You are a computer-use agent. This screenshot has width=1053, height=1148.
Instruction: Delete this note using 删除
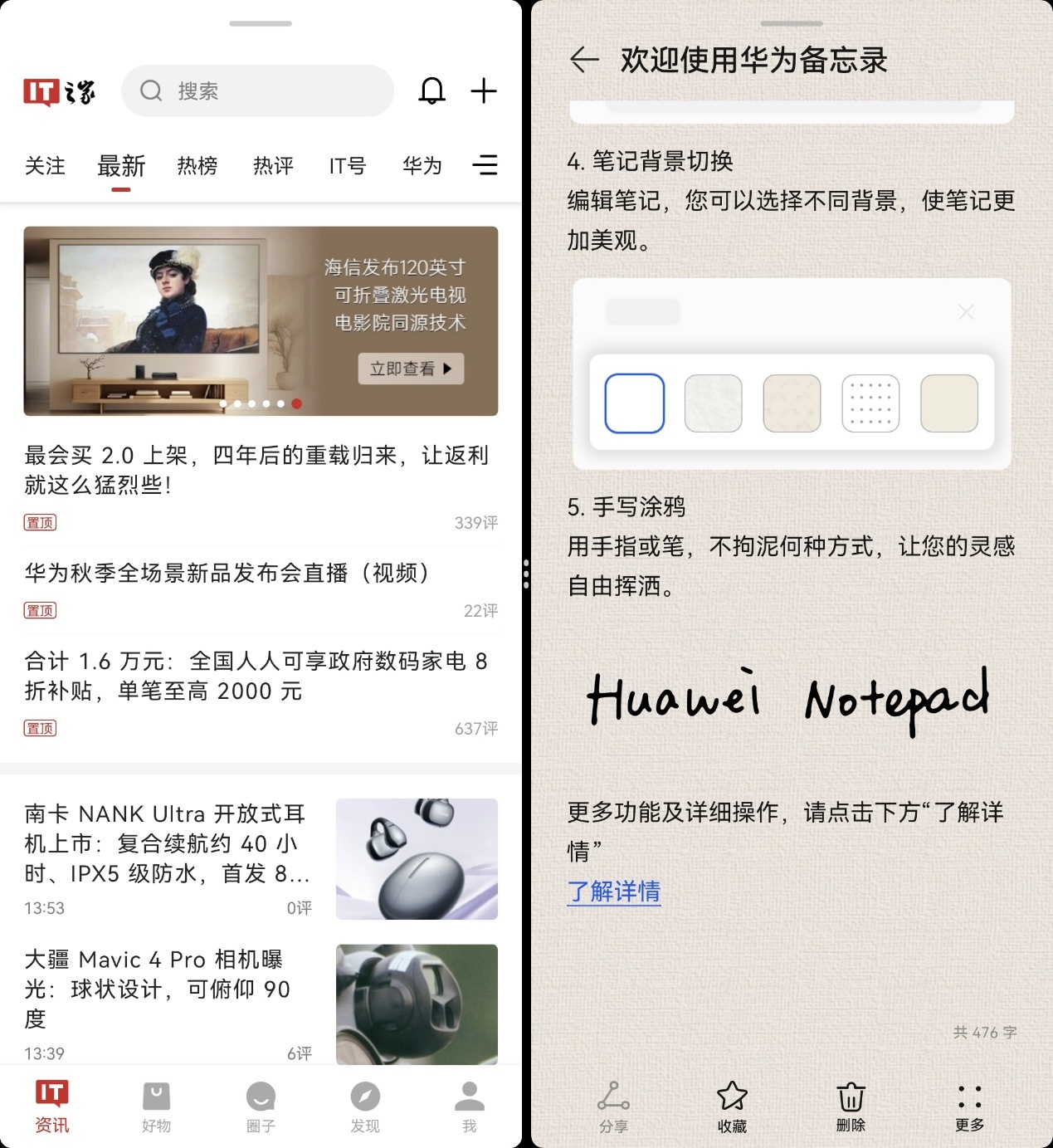click(851, 1106)
